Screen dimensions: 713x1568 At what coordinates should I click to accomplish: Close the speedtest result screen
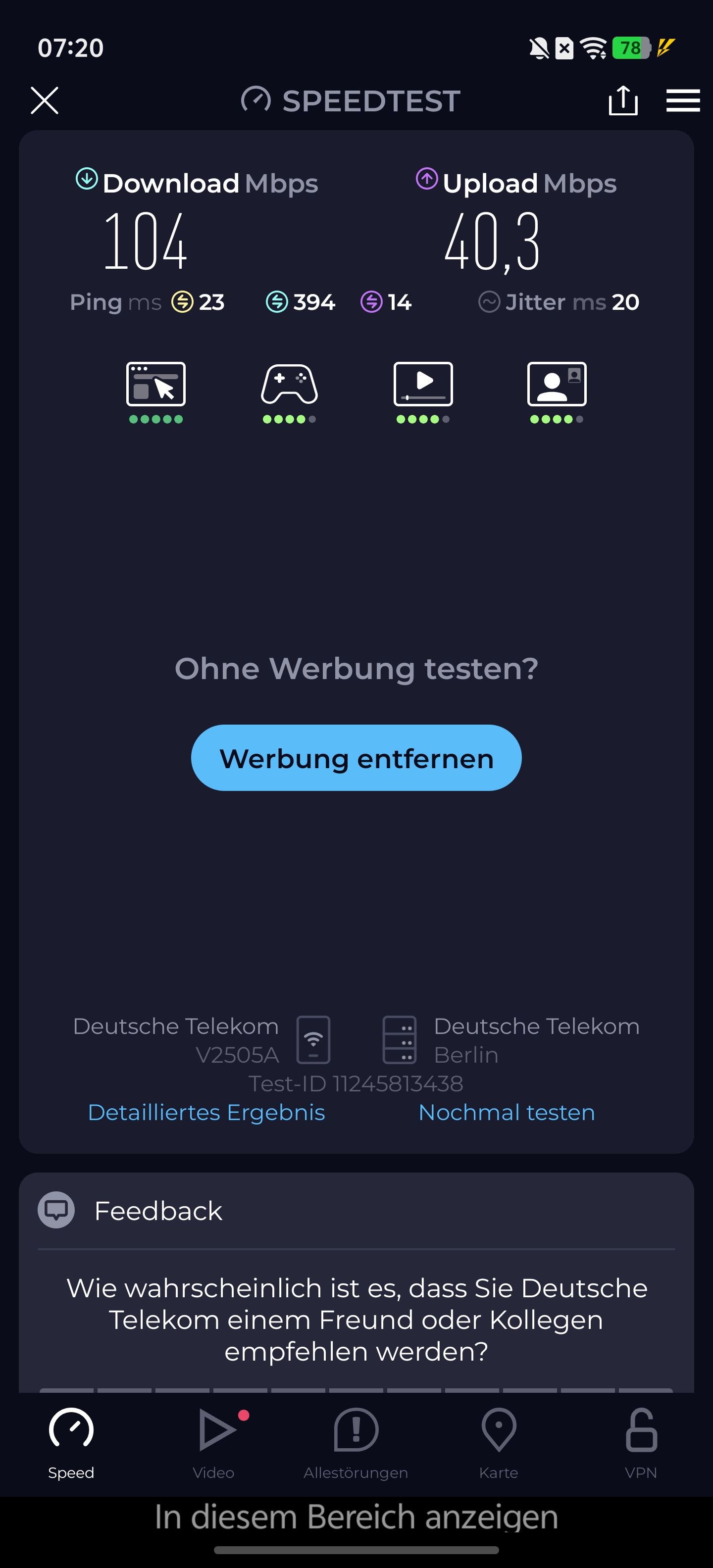click(45, 100)
